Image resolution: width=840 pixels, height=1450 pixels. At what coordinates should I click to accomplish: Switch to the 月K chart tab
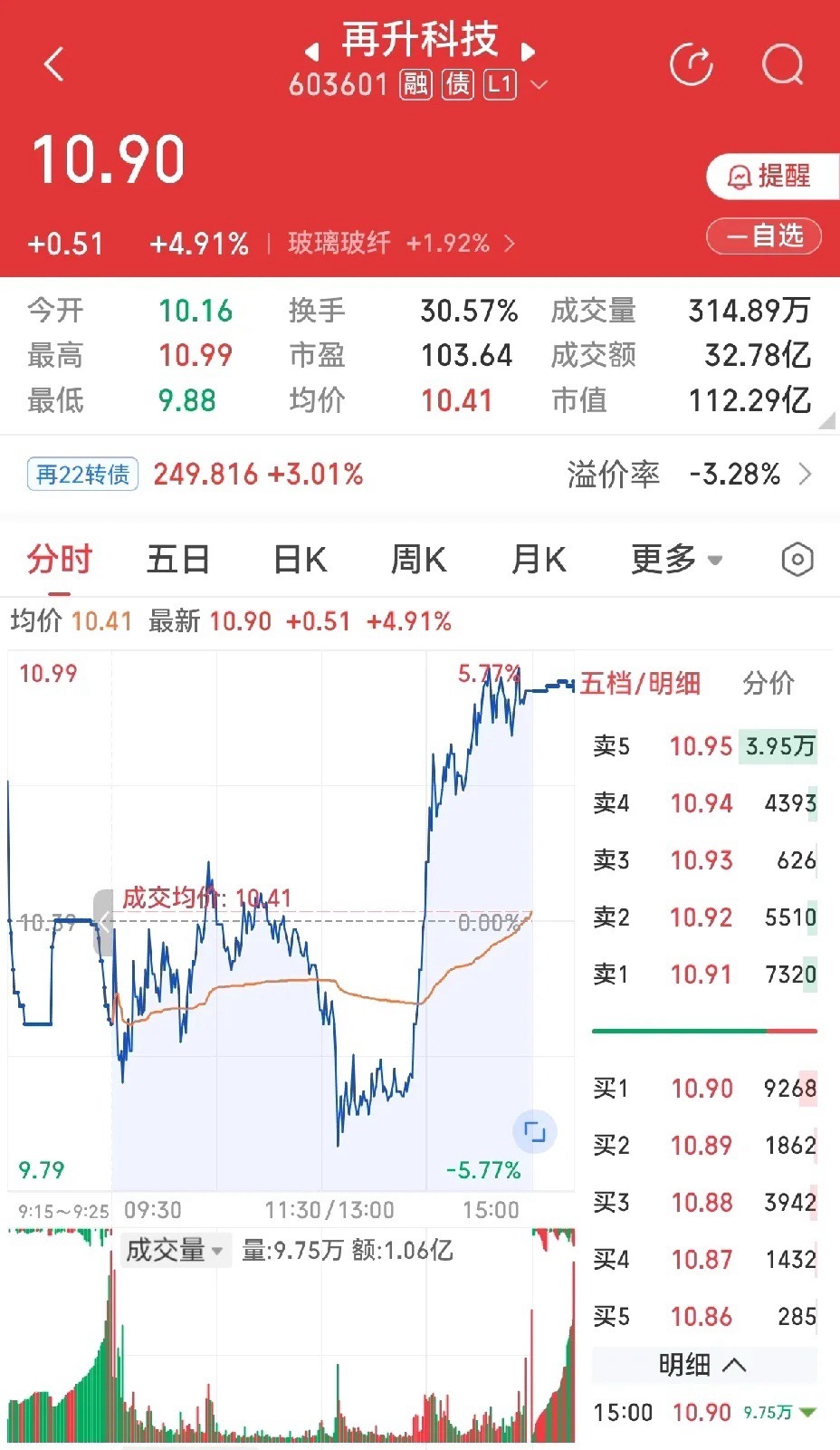tap(539, 560)
